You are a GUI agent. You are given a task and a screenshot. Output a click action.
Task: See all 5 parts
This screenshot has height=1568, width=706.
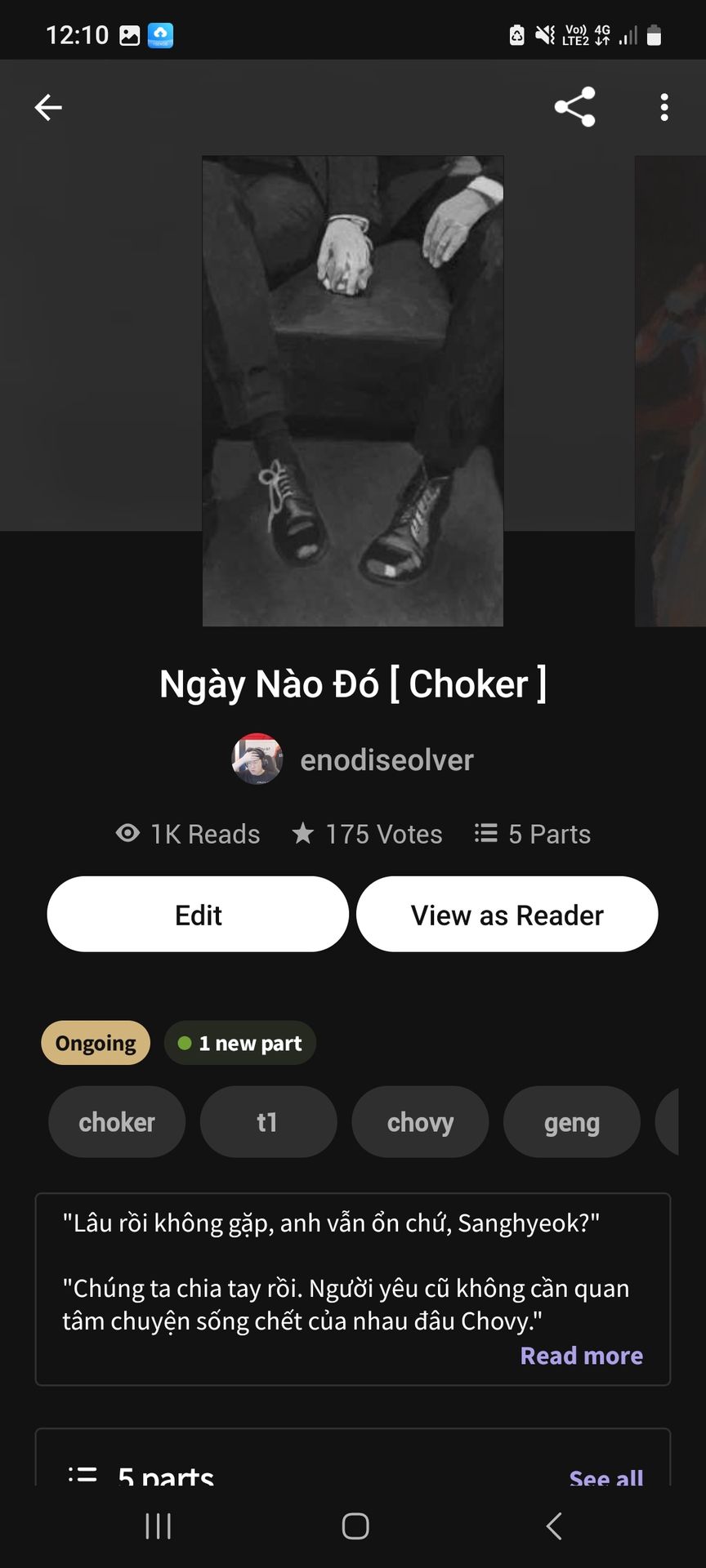click(605, 1477)
